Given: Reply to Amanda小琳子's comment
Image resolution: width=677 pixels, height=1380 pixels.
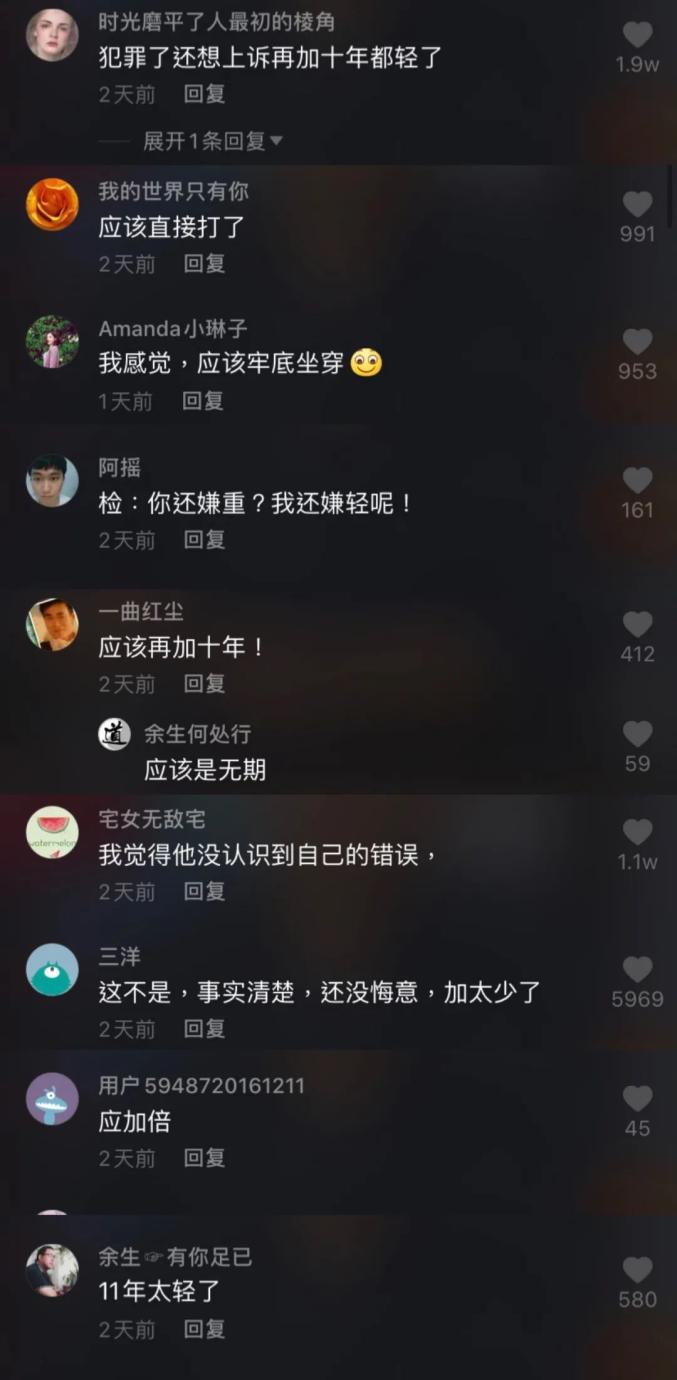Looking at the screenshot, I should [202, 401].
